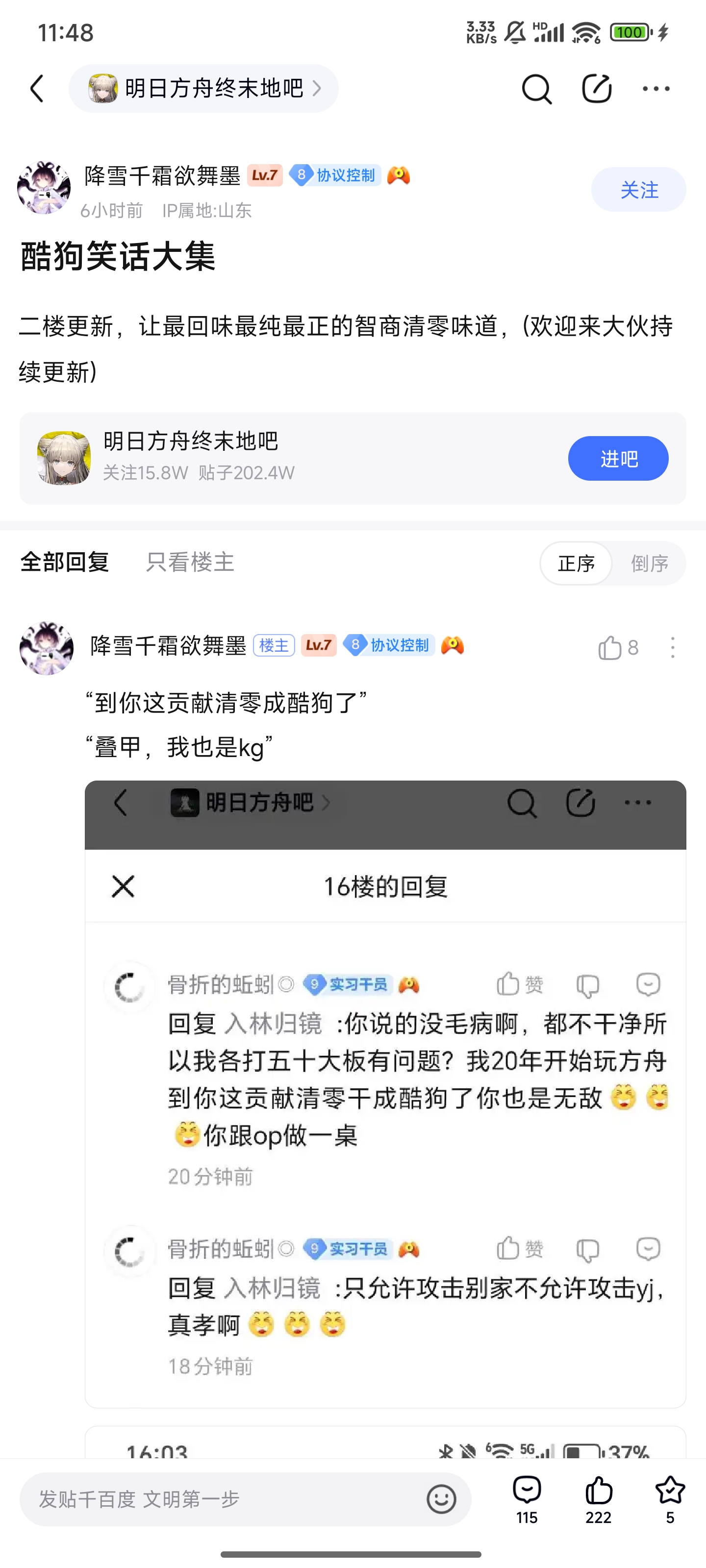
Task: Switch to 只看楼主 tab
Action: coord(190,562)
